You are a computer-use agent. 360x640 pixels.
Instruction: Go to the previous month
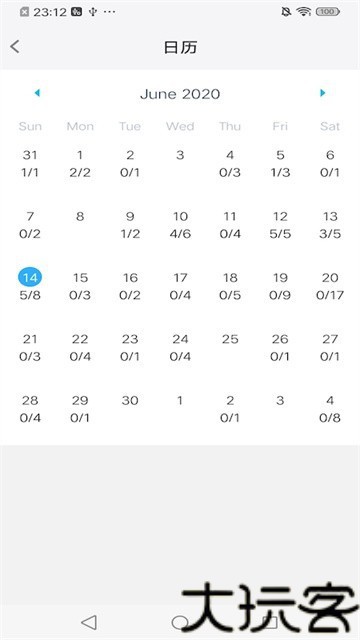pyautogui.click(x=37, y=93)
